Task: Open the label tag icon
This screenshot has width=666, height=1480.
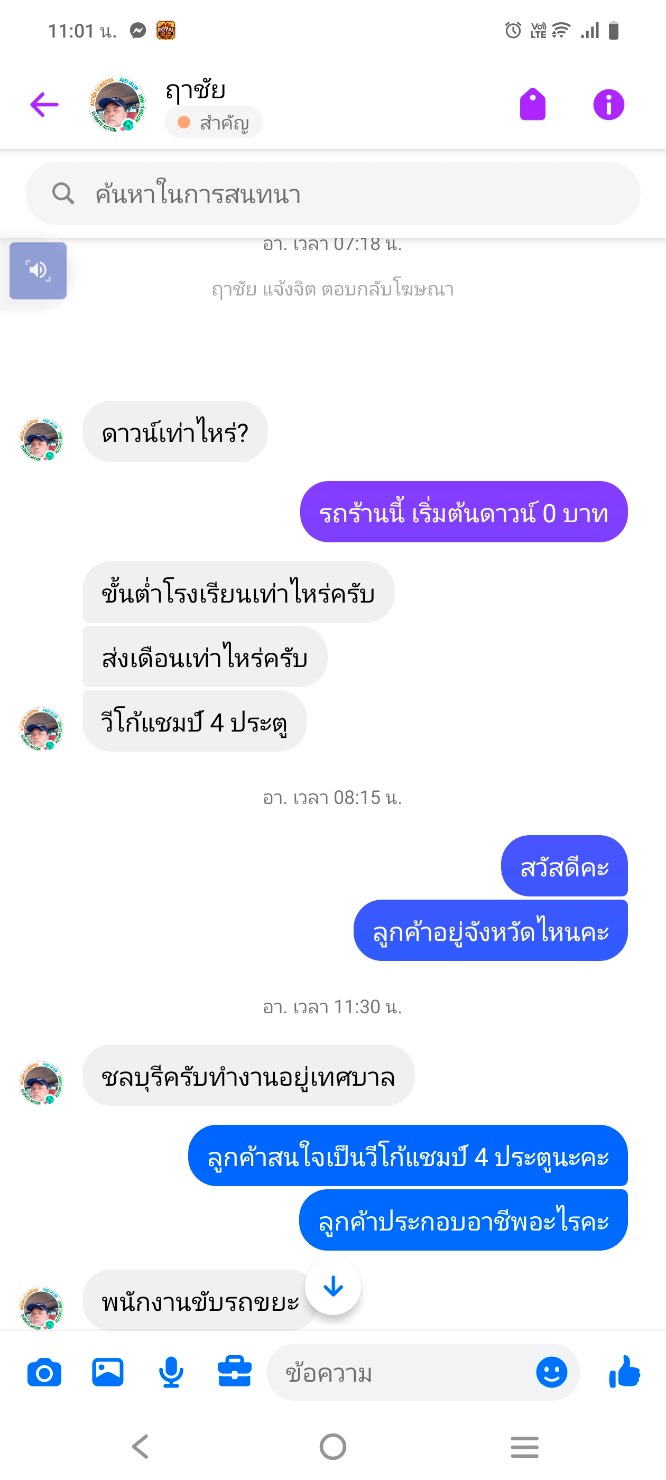Action: pos(533,104)
